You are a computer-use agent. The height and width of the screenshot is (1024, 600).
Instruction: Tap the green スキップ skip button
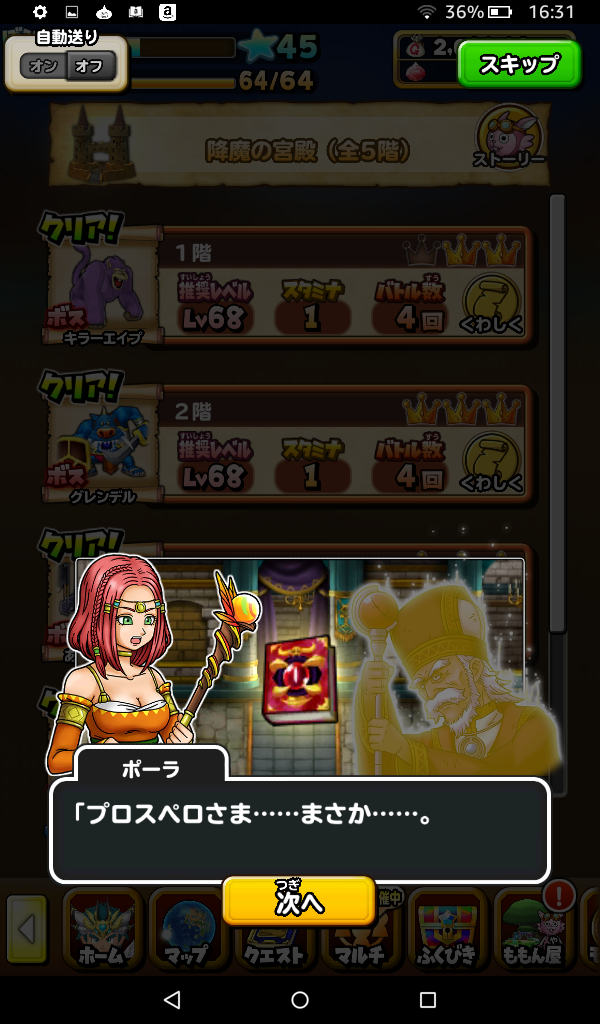click(x=519, y=65)
